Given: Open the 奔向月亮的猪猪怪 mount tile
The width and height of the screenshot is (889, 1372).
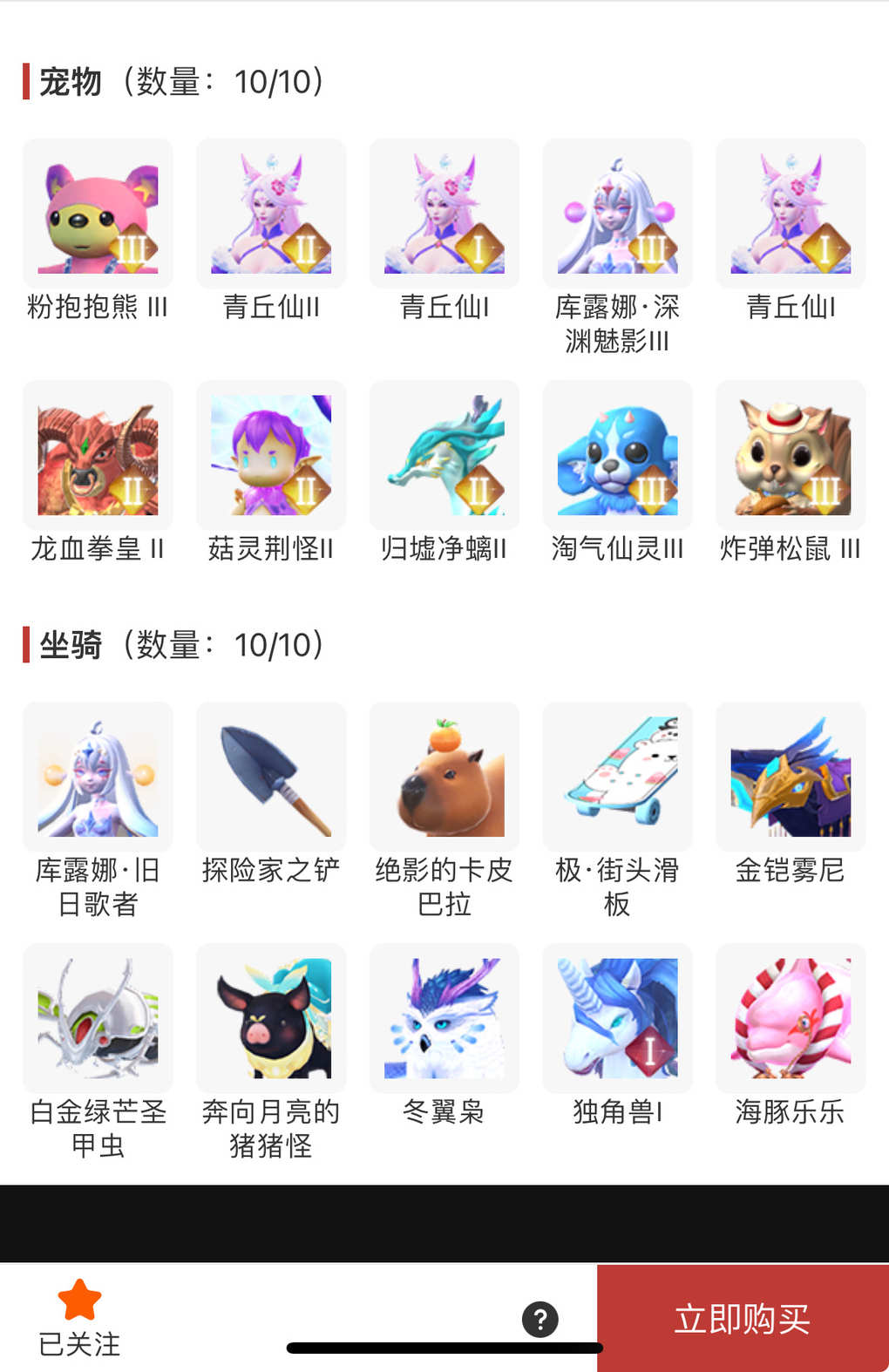Looking at the screenshot, I should [x=271, y=1019].
